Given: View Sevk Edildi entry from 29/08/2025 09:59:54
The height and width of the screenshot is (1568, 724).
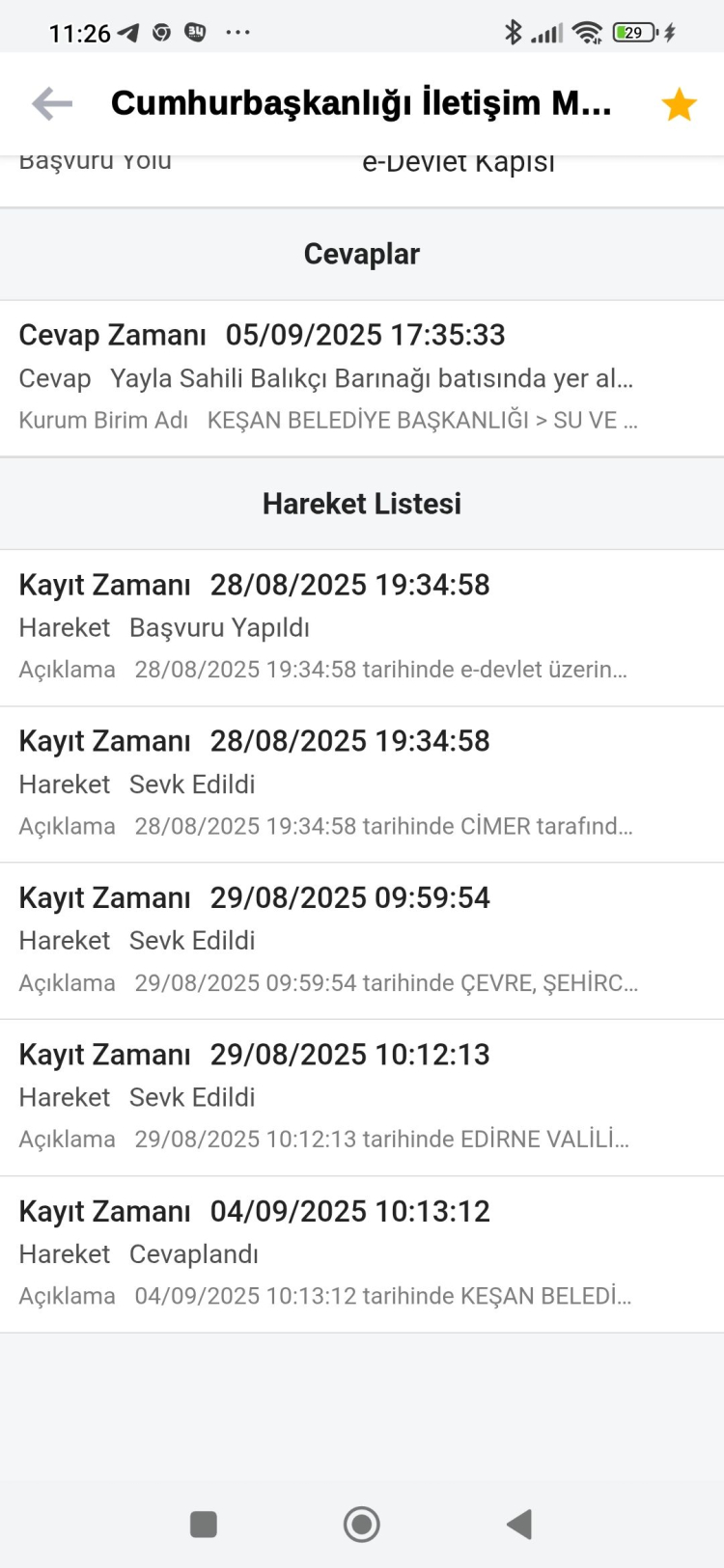Looking at the screenshot, I should click(362, 940).
